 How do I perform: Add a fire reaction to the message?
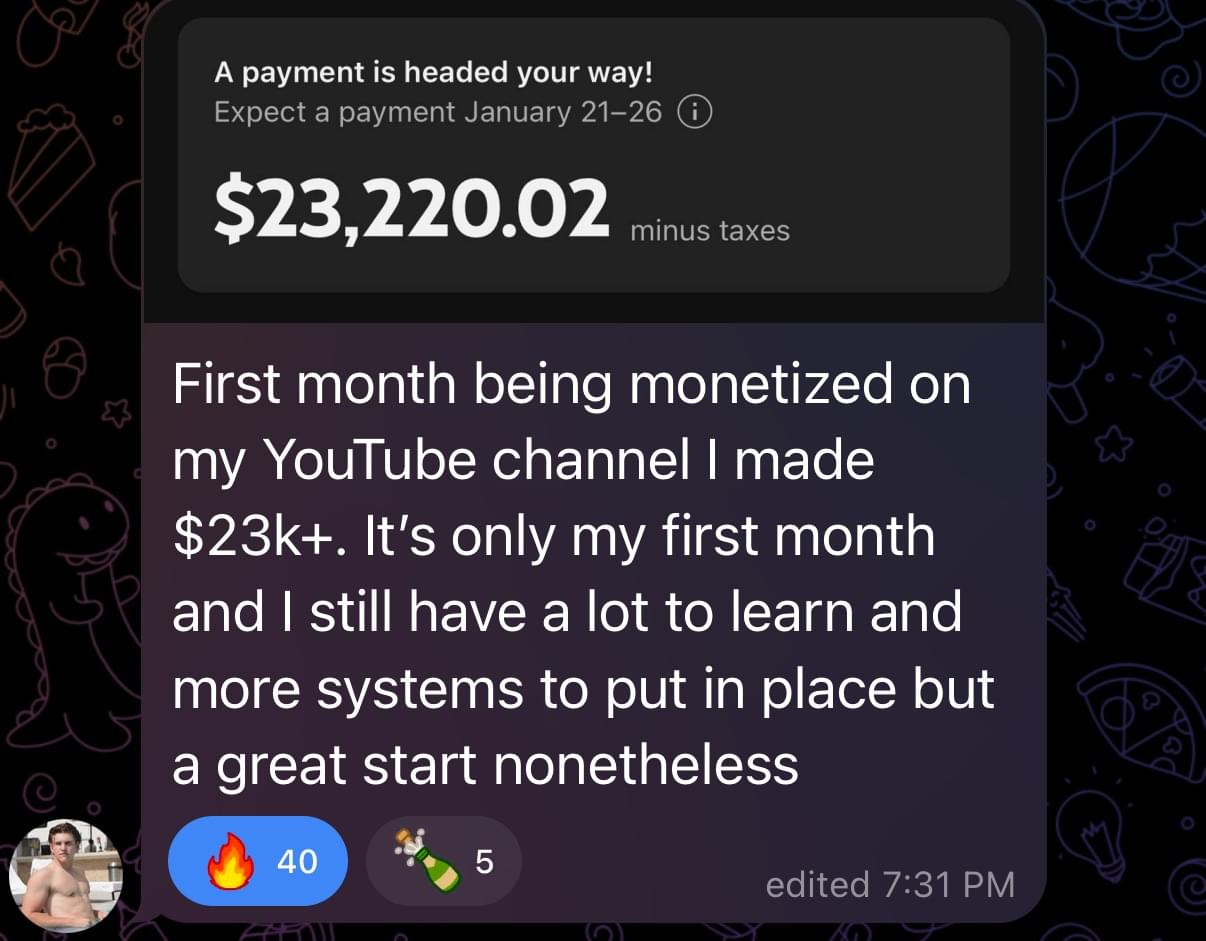coord(257,861)
